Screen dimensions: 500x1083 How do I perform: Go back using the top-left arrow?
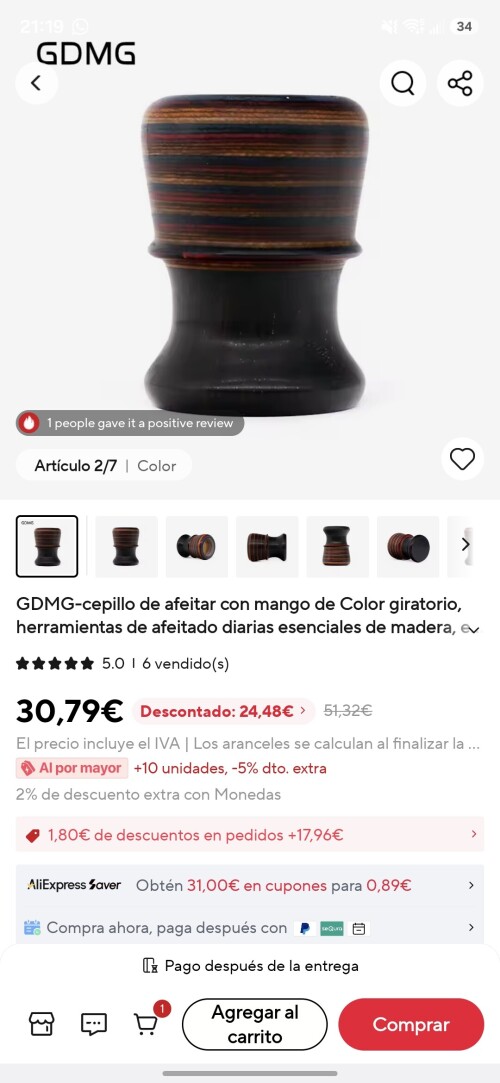click(36, 83)
